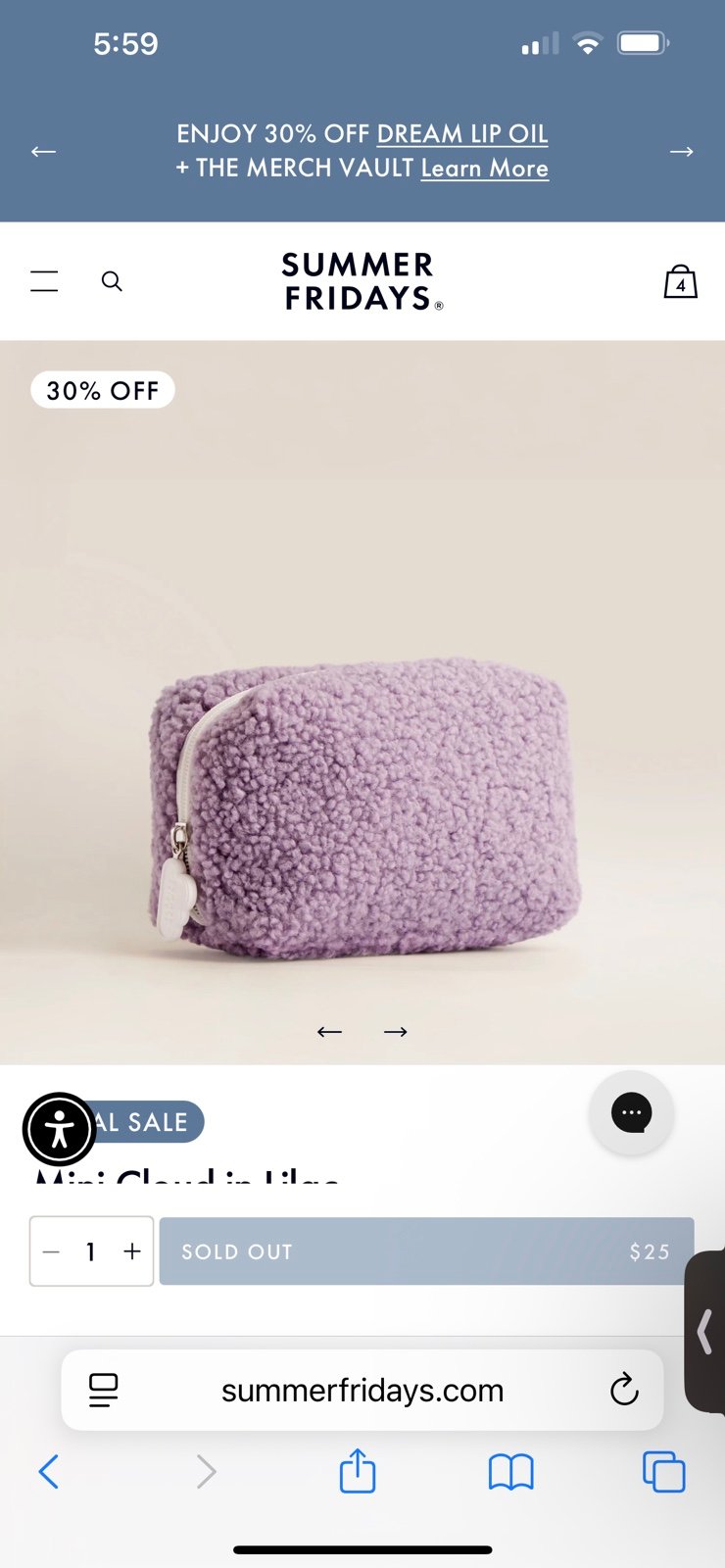Open the chat support bubble
Viewport: 725px width, 1568px height.
(x=631, y=1112)
